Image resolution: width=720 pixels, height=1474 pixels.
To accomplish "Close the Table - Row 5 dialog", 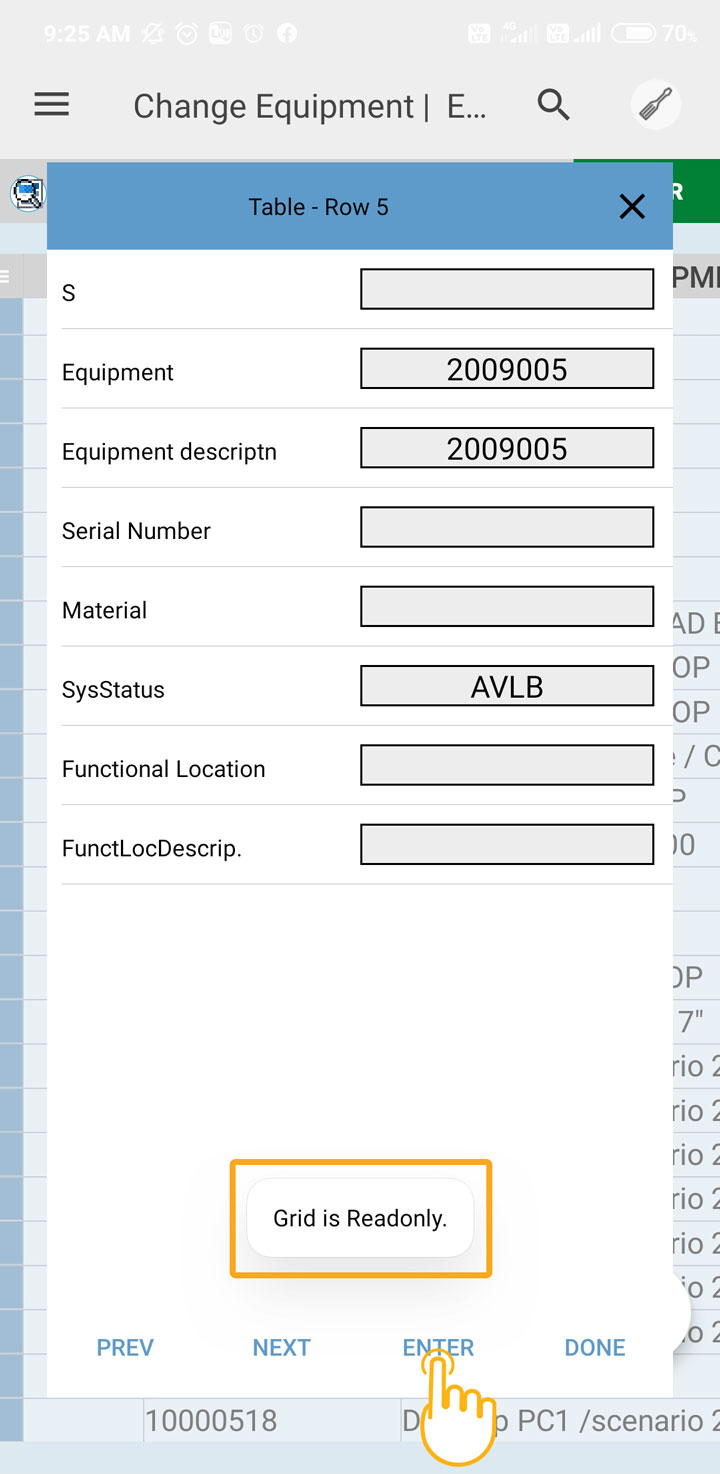I will [632, 207].
